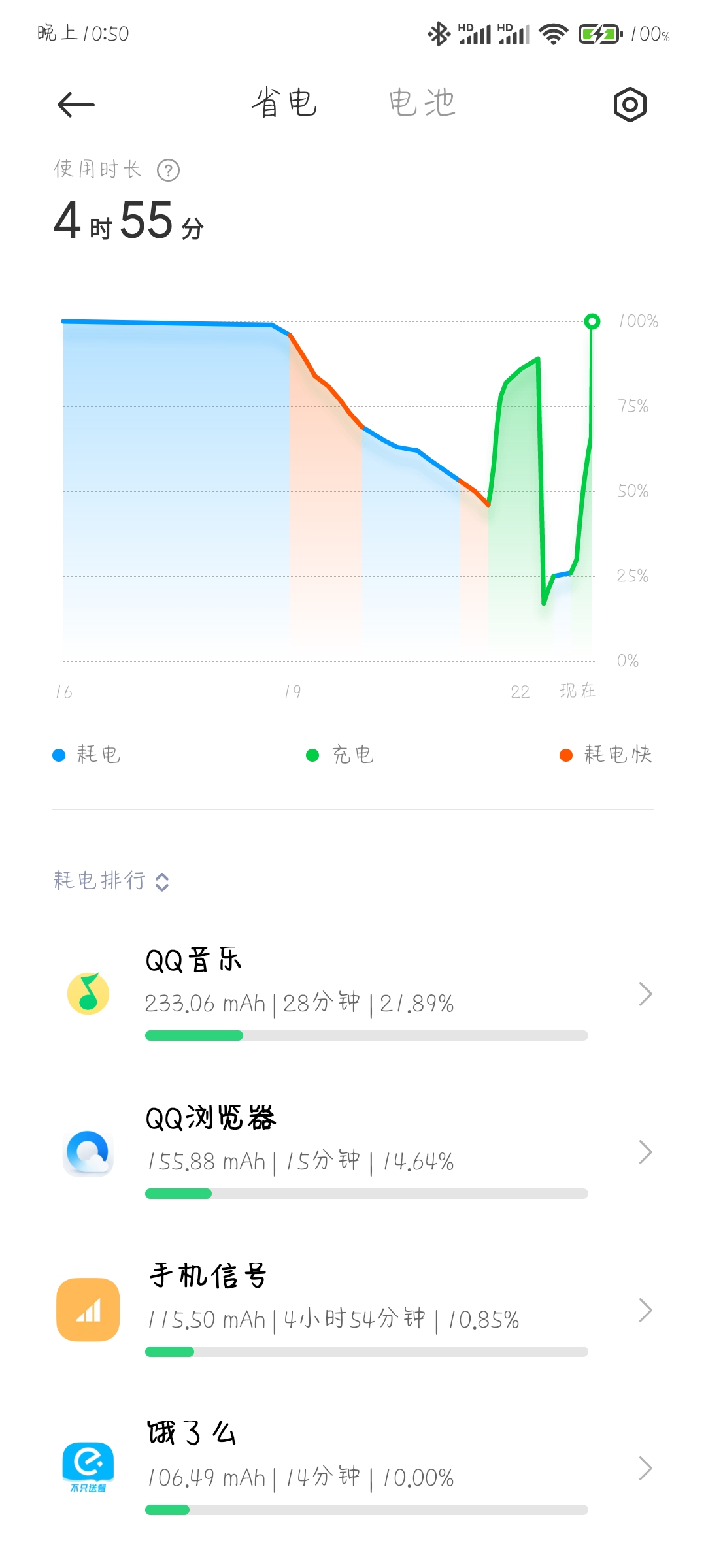The height and width of the screenshot is (1568, 706).
Task: View 手机信号 power consumption details
Action: pos(353,1310)
